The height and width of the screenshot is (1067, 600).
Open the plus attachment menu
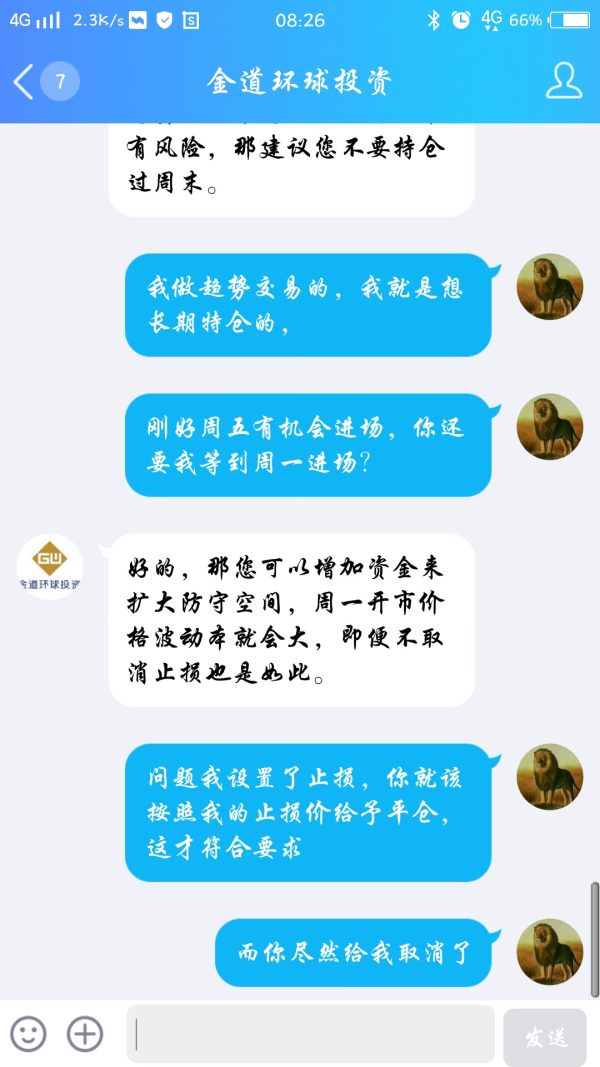(x=85, y=1034)
